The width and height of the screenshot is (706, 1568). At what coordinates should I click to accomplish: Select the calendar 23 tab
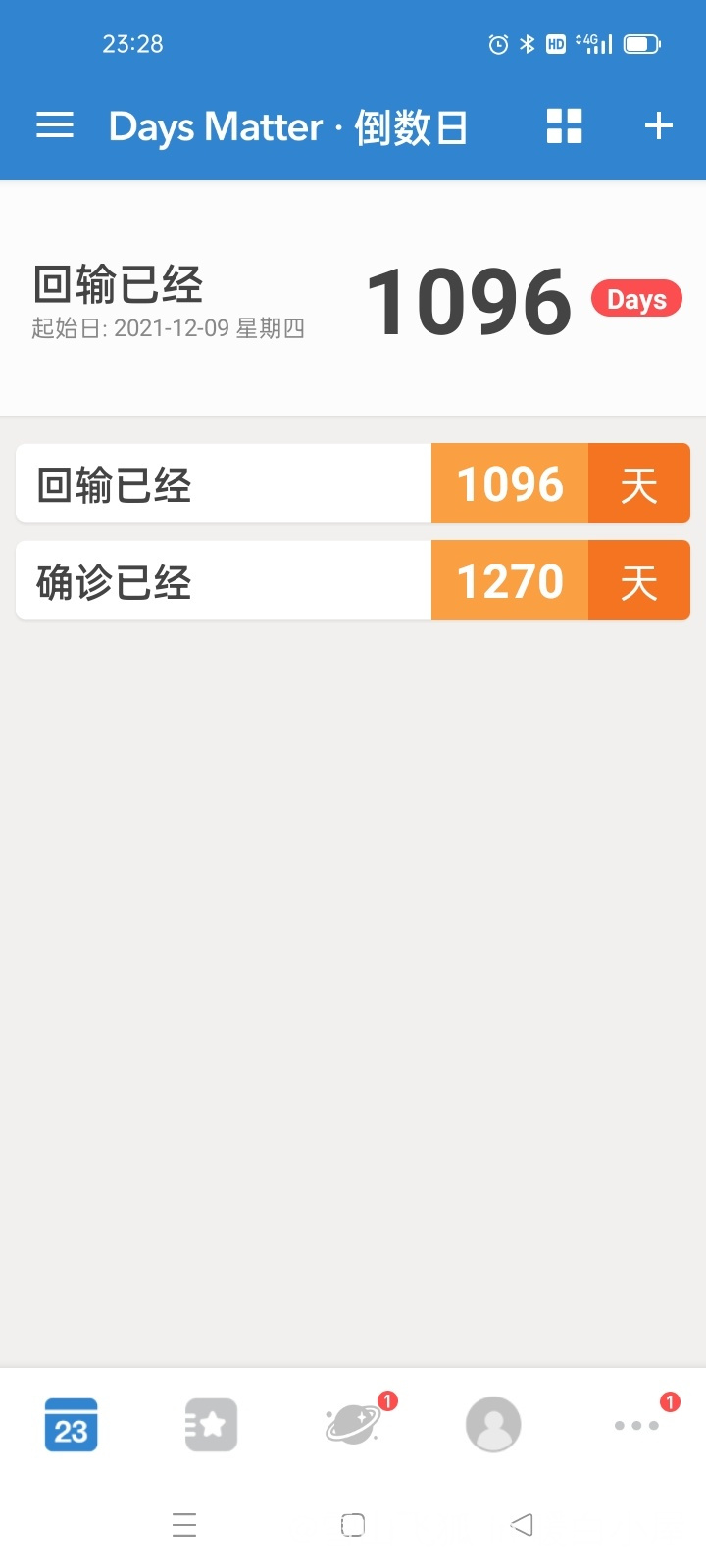71,1425
